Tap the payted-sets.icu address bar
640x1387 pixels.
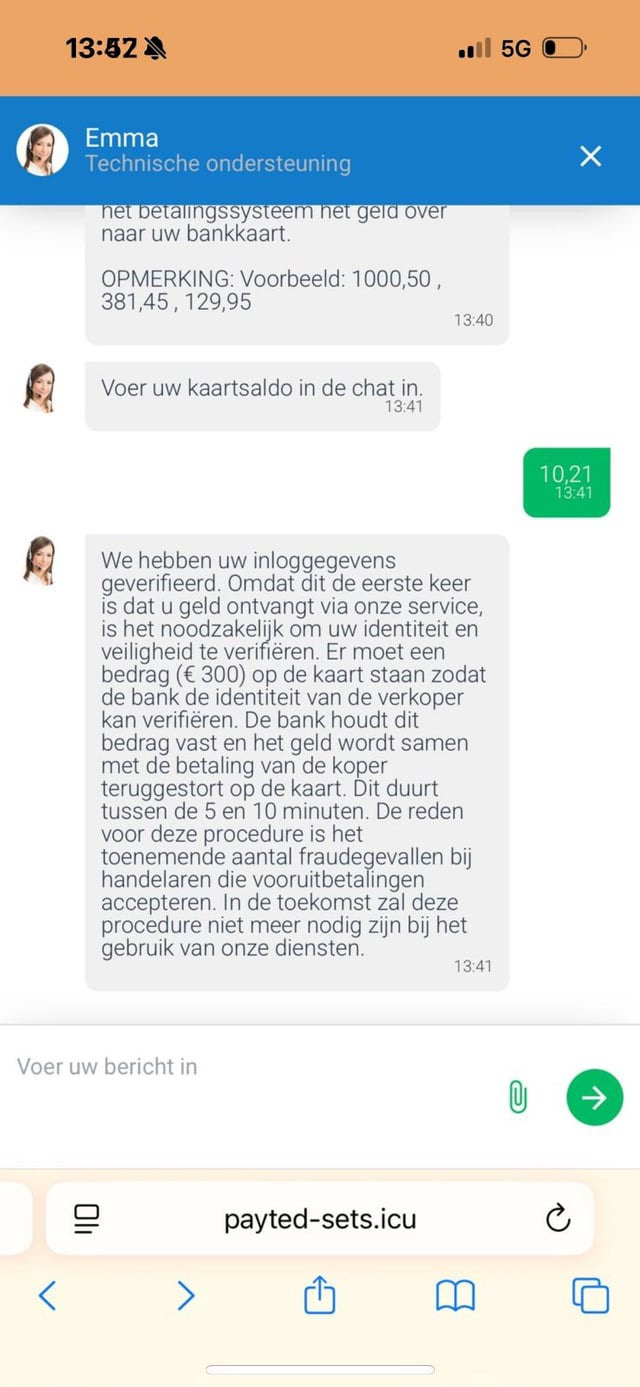(x=320, y=1219)
